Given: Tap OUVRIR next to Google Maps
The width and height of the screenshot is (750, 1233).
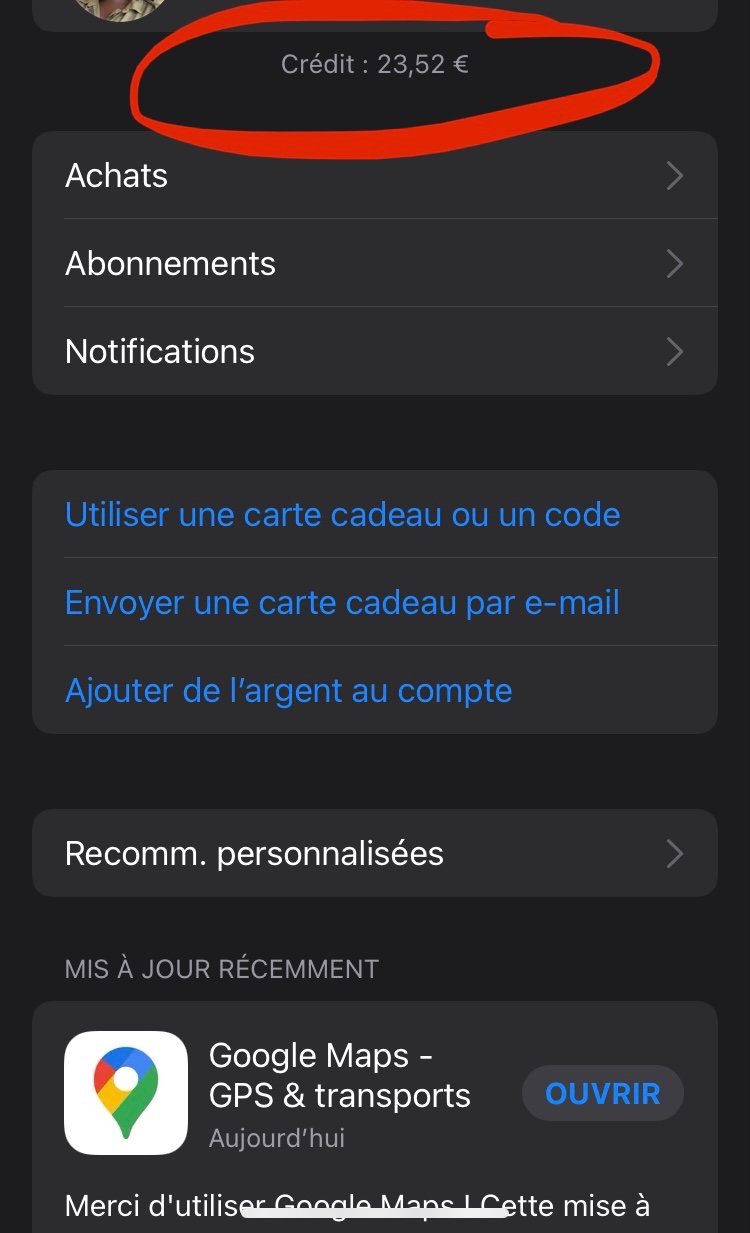Looking at the screenshot, I should (x=603, y=1093).
